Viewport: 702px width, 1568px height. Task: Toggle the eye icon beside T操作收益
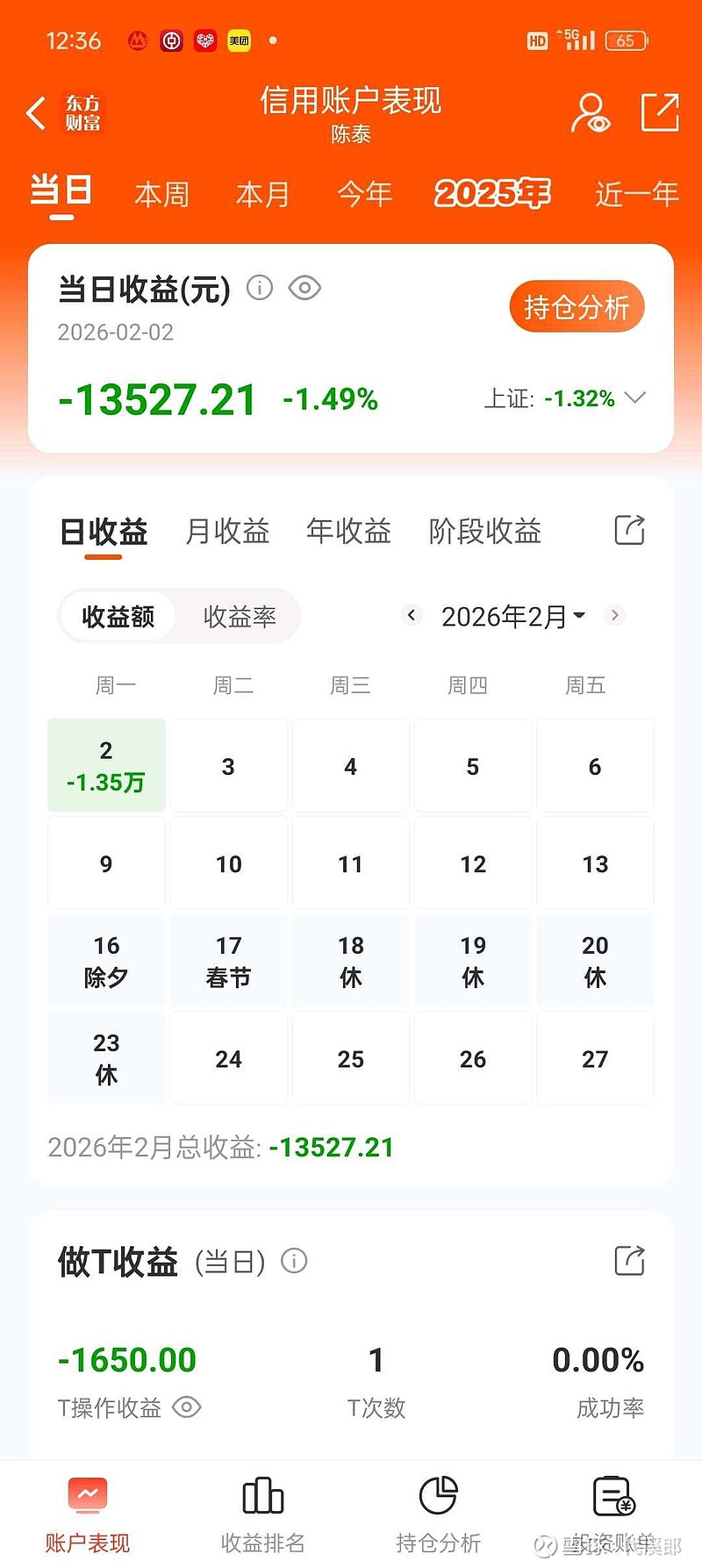click(x=187, y=1407)
